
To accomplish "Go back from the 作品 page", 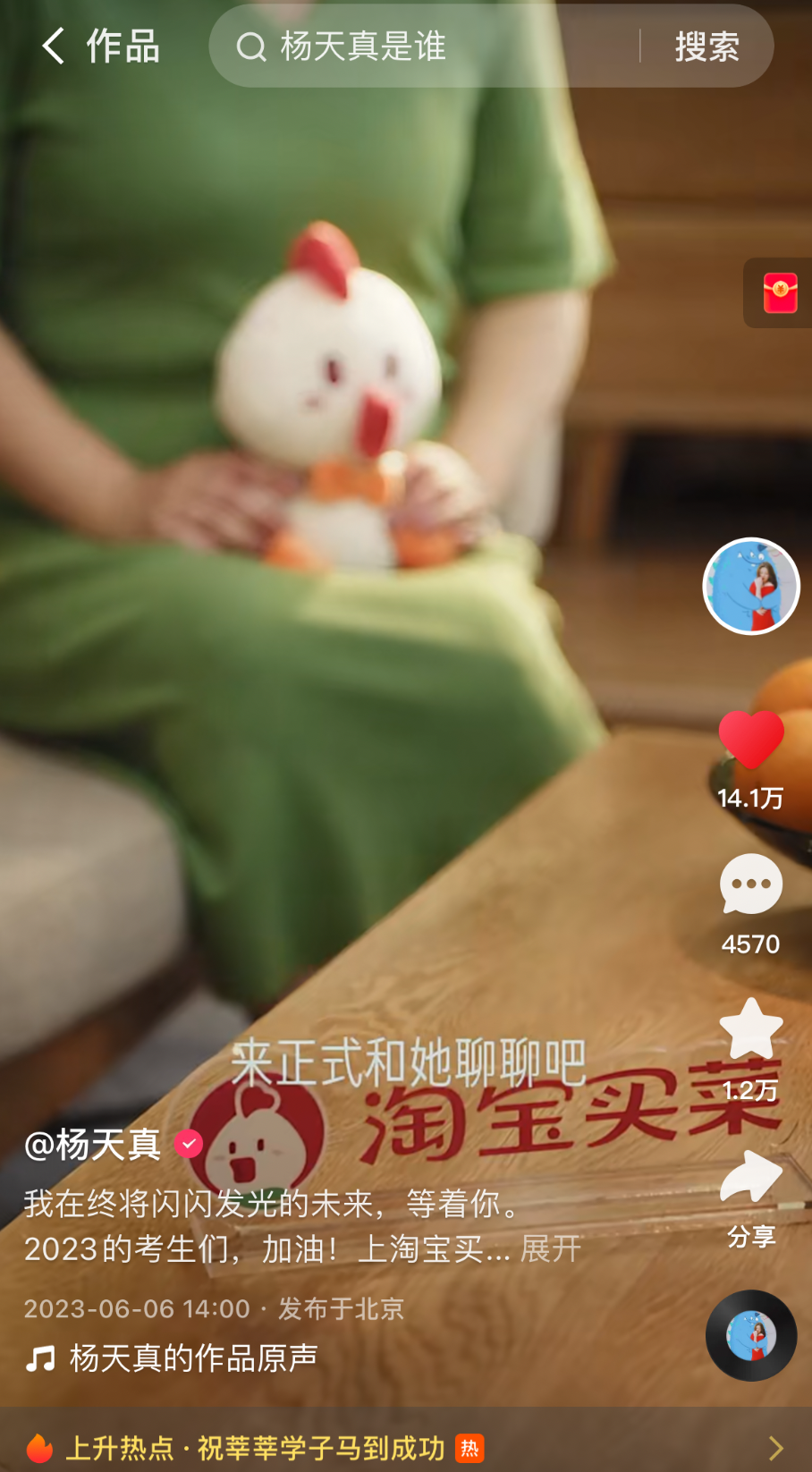I will coord(54,46).
